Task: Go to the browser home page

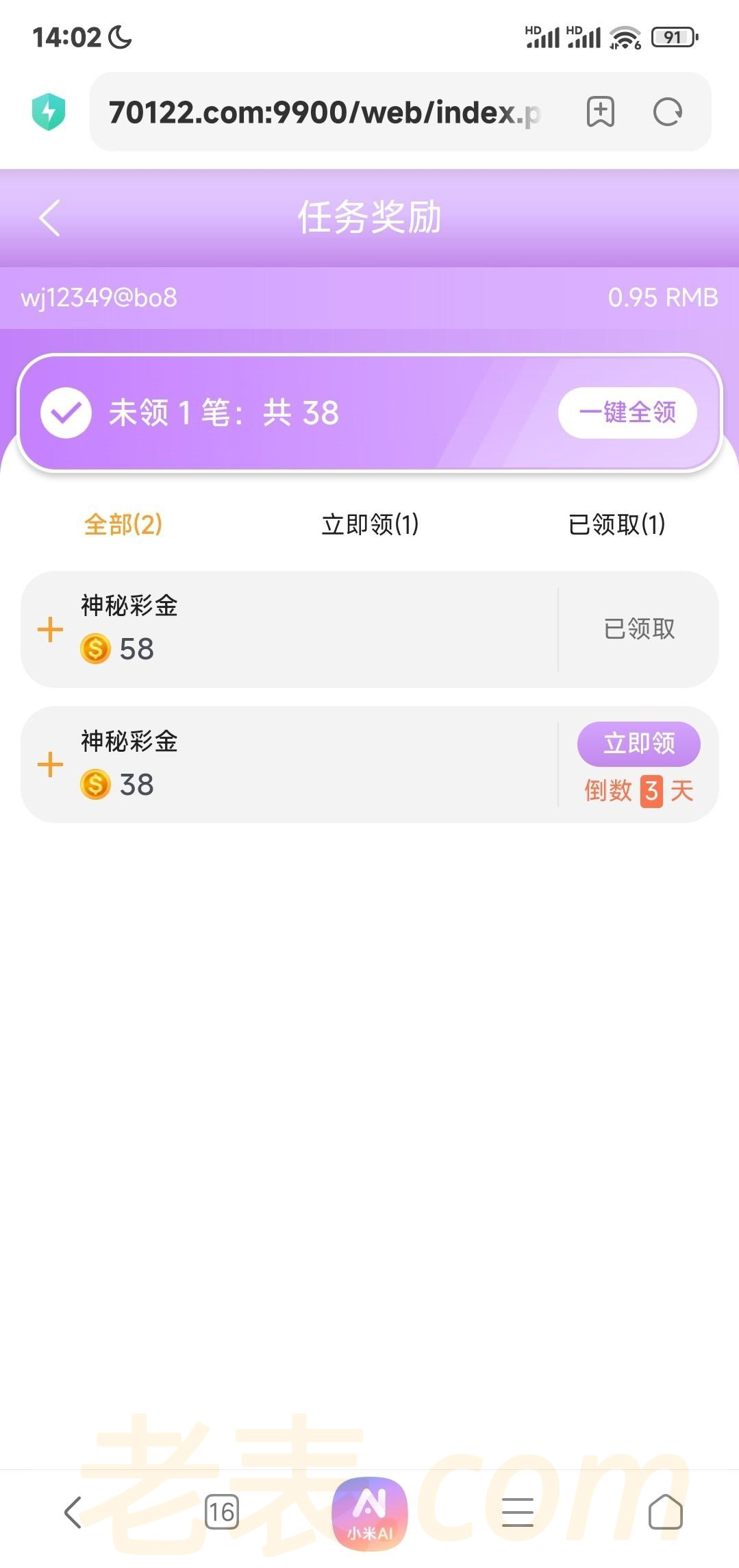Action: pyautogui.click(x=665, y=1512)
